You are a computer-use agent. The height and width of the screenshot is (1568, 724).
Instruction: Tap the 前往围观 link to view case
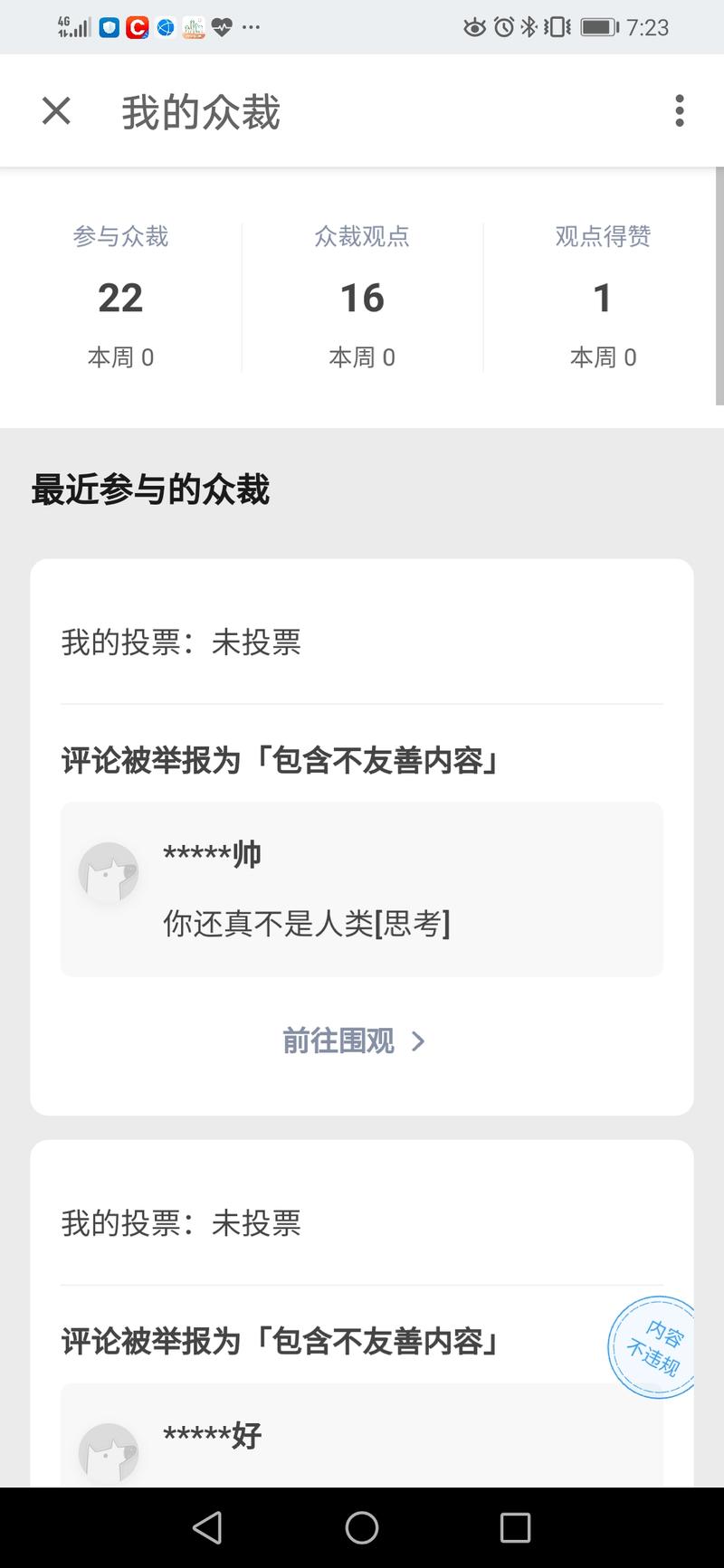(x=338, y=1041)
